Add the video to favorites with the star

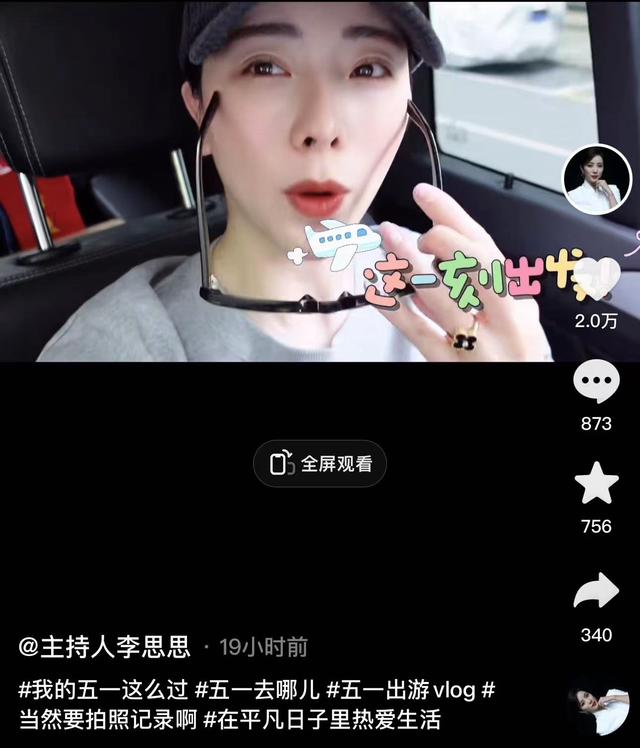(596, 485)
